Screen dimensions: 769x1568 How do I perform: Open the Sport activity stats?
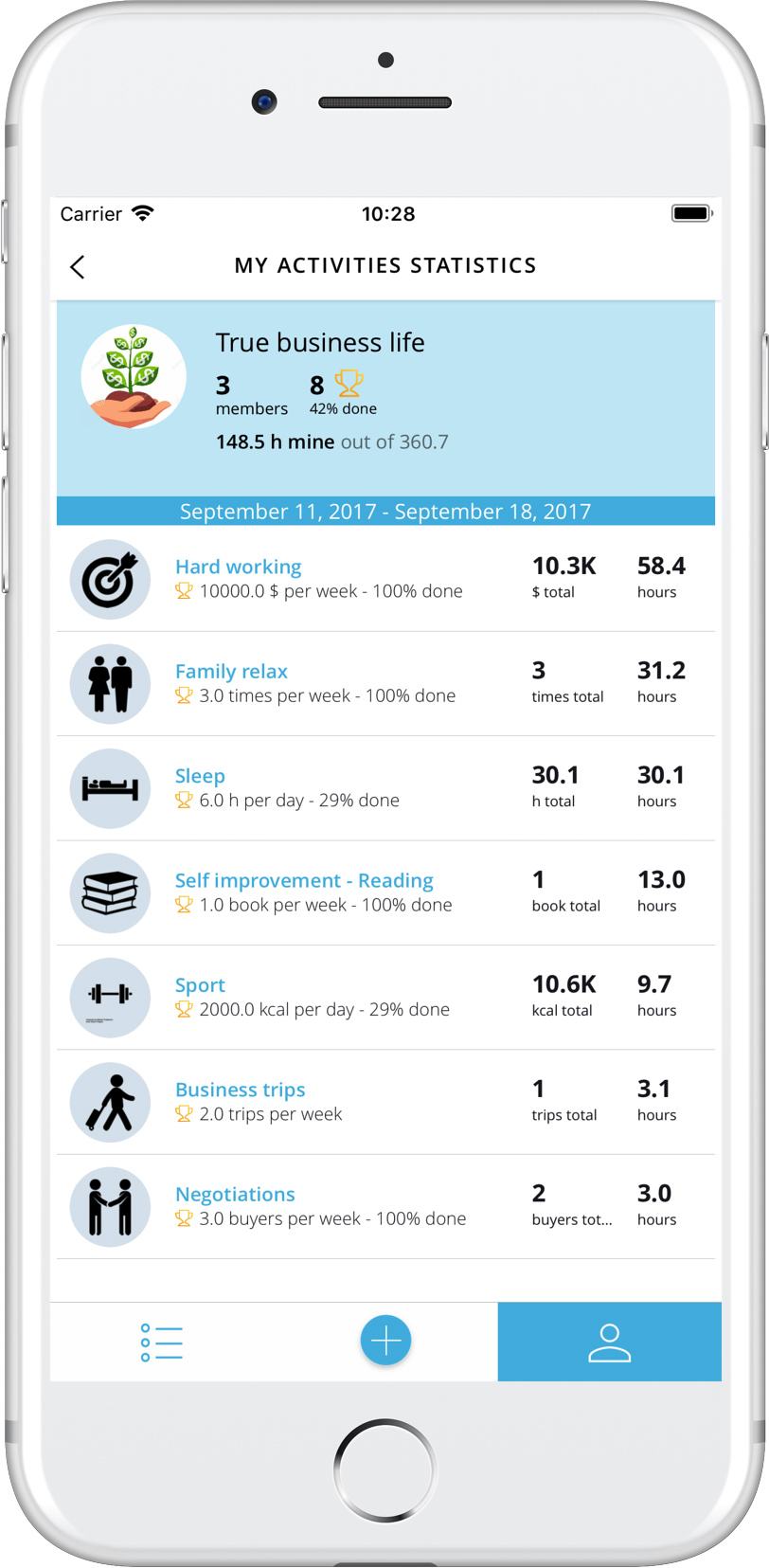point(385,998)
